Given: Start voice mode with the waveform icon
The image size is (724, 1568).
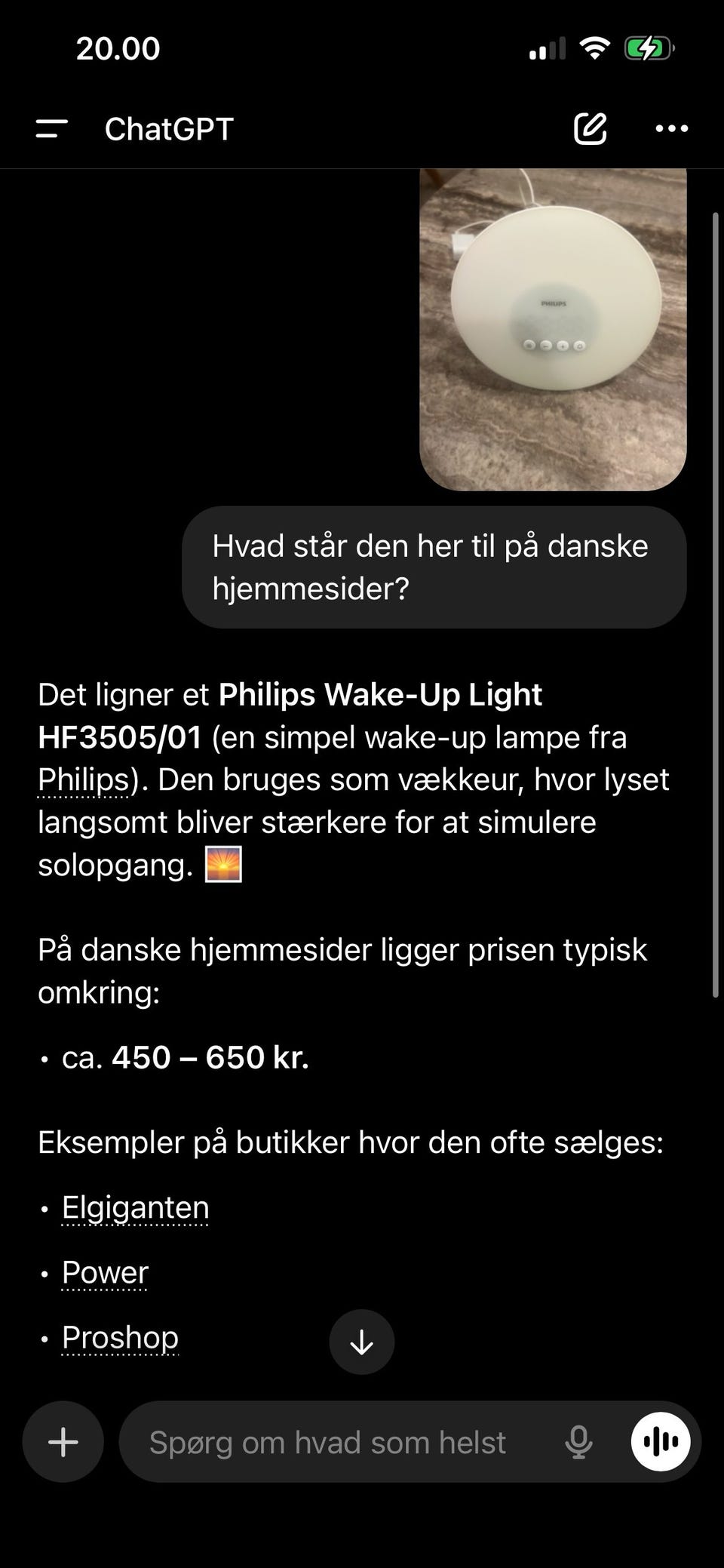Looking at the screenshot, I should (x=660, y=1441).
